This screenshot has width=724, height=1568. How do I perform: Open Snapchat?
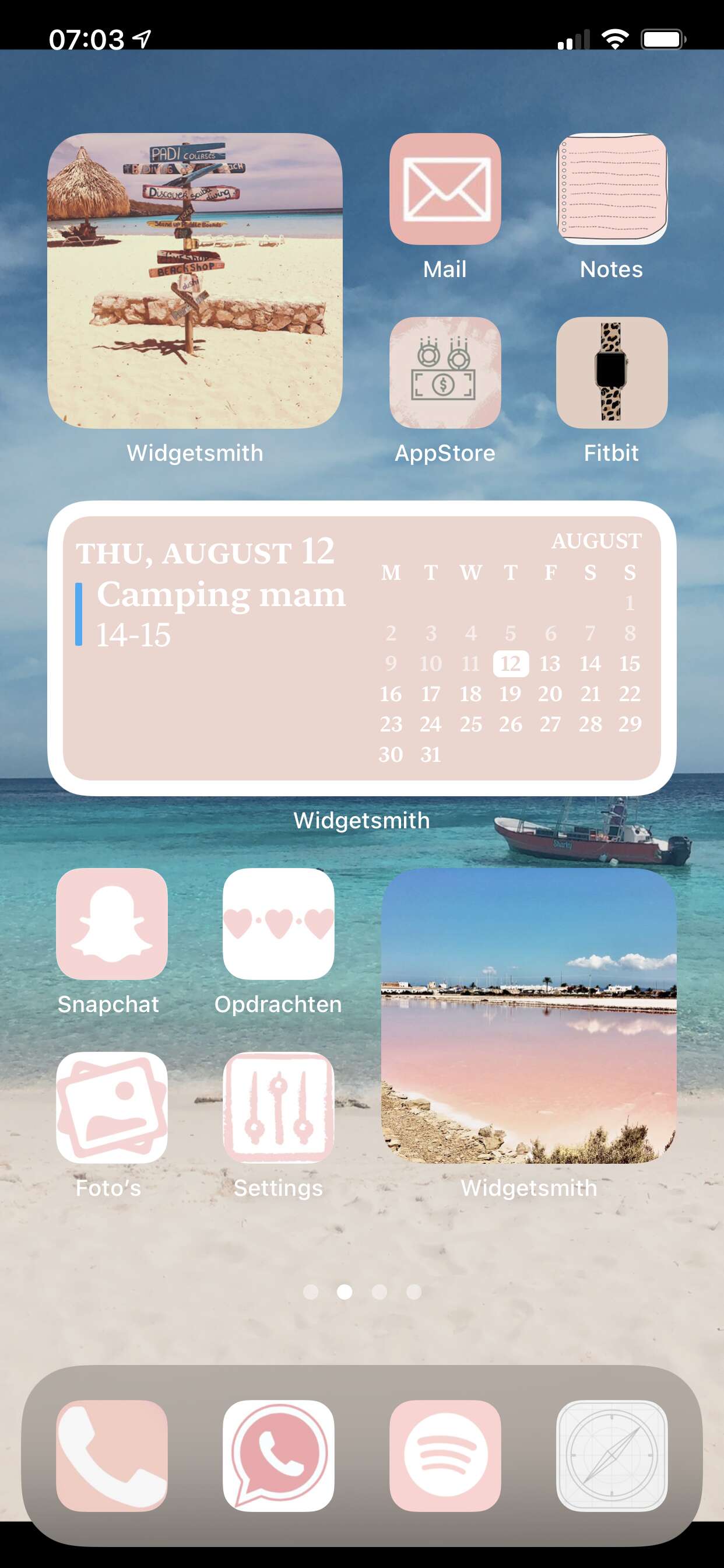pyautogui.click(x=112, y=924)
